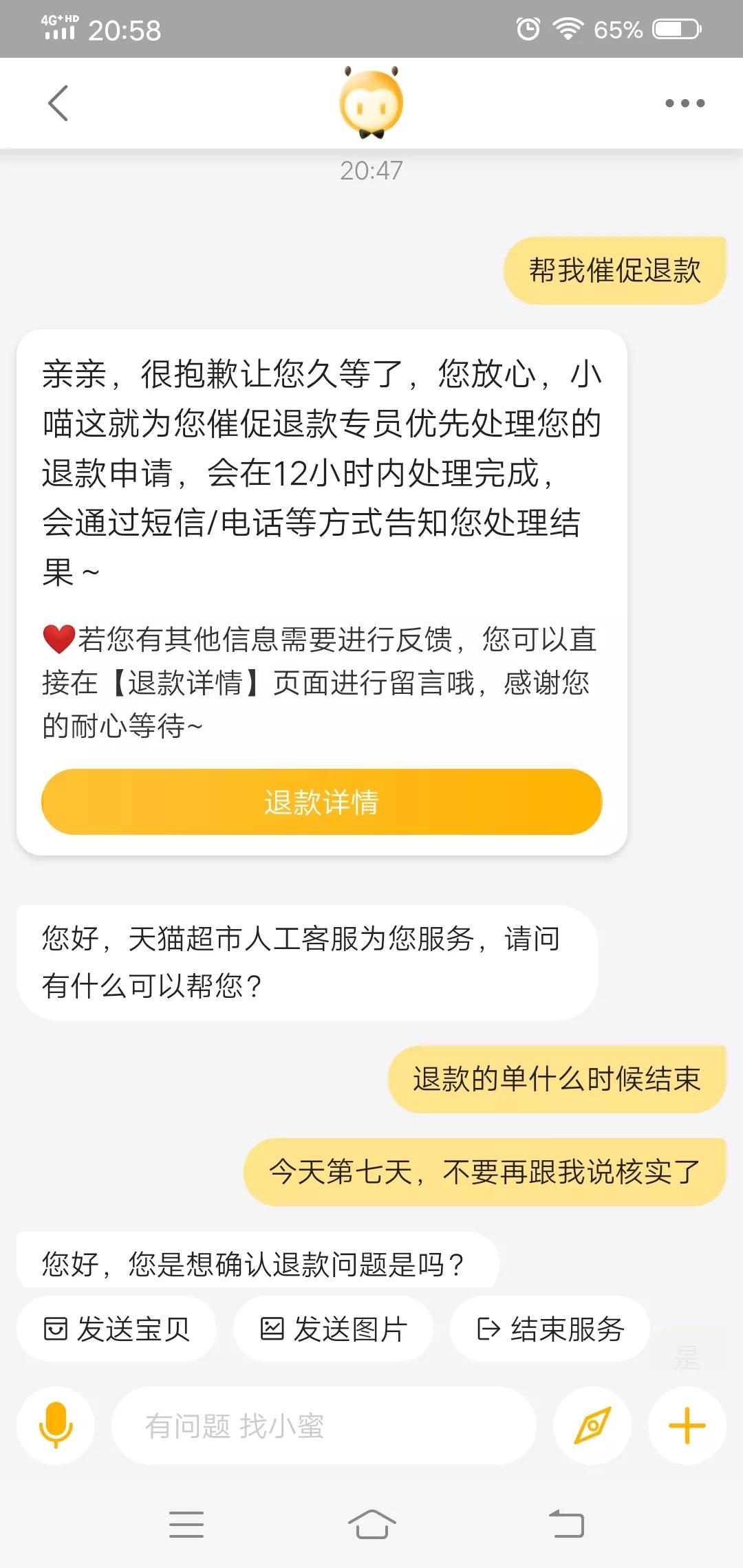This screenshot has height=1568, width=743.
Task: Tap the 帮我催促退款 message bubble
Action: click(x=616, y=270)
